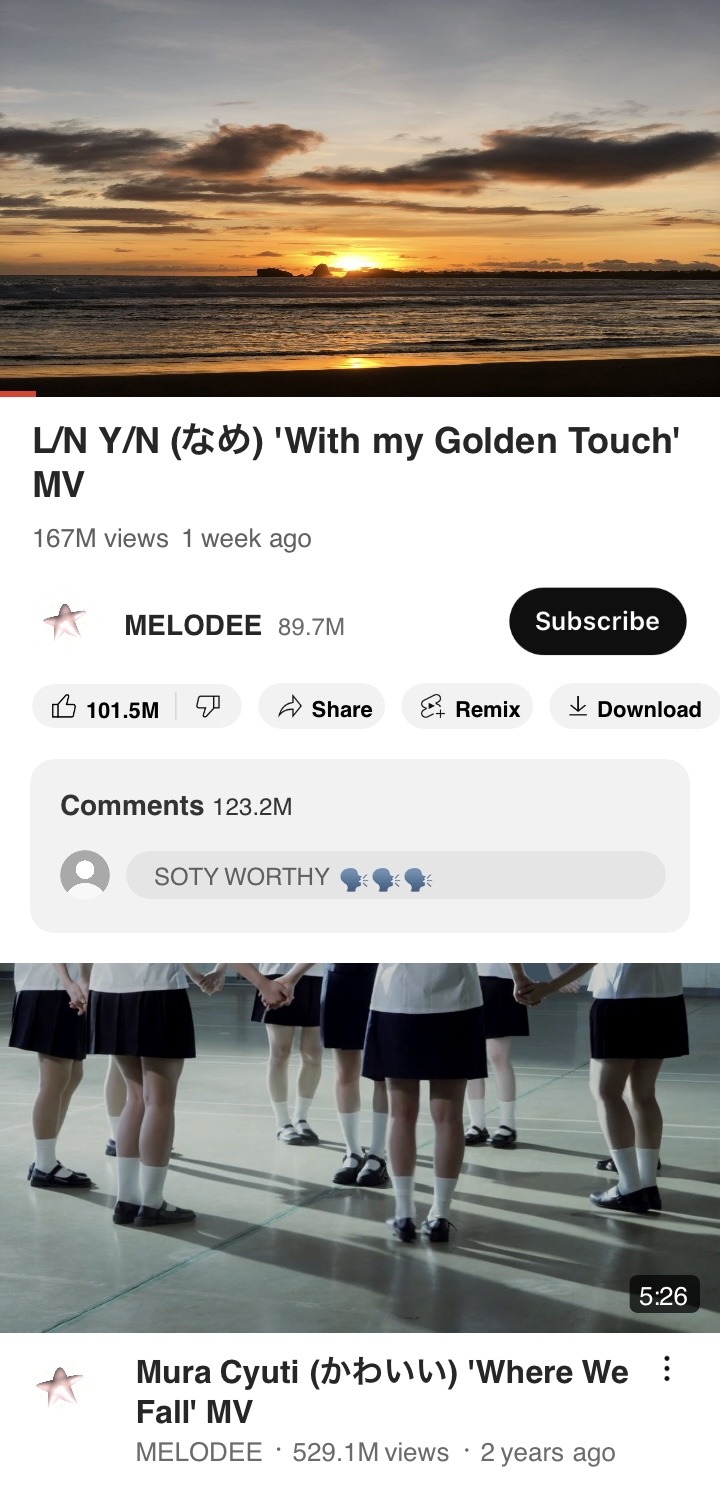Play the 'Where We Fall' MV thumbnail
The width and height of the screenshot is (720, 1493).
click(360, 1146)
